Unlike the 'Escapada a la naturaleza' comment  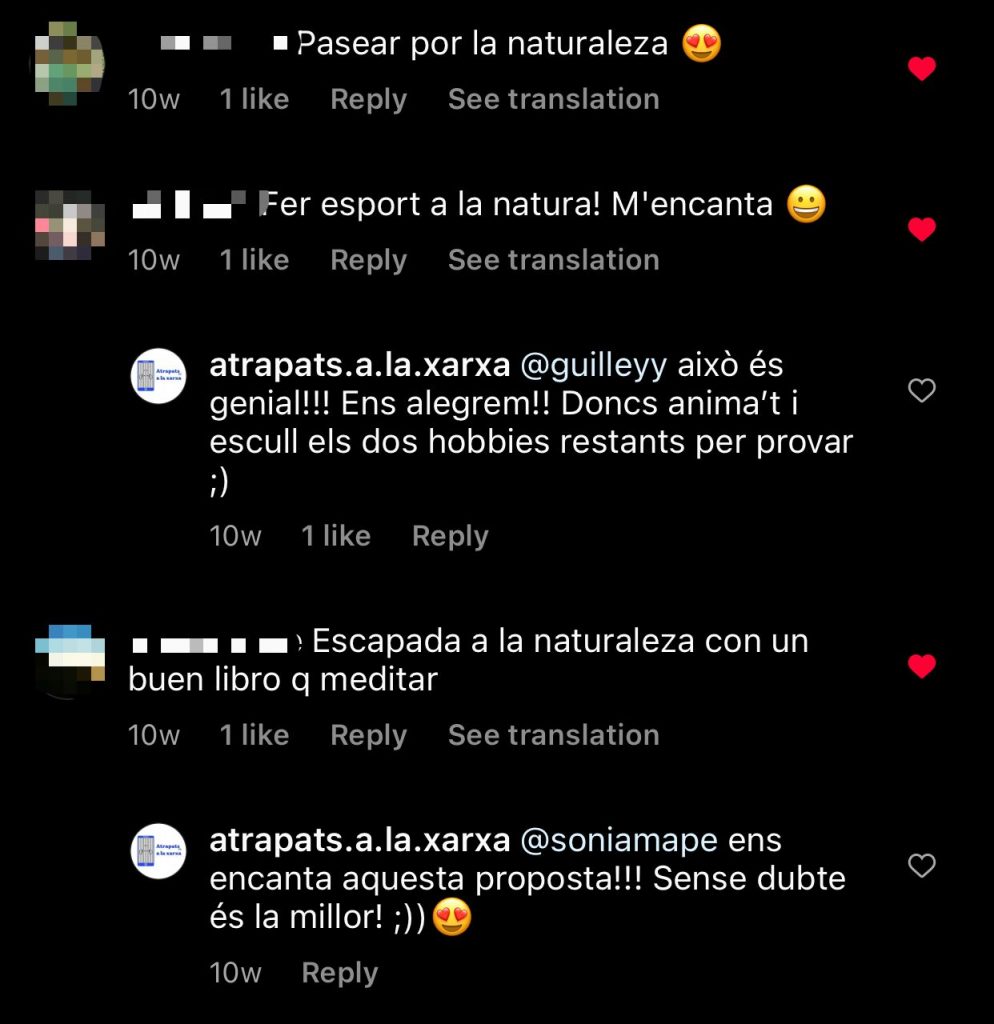click(x=921, y=666)
